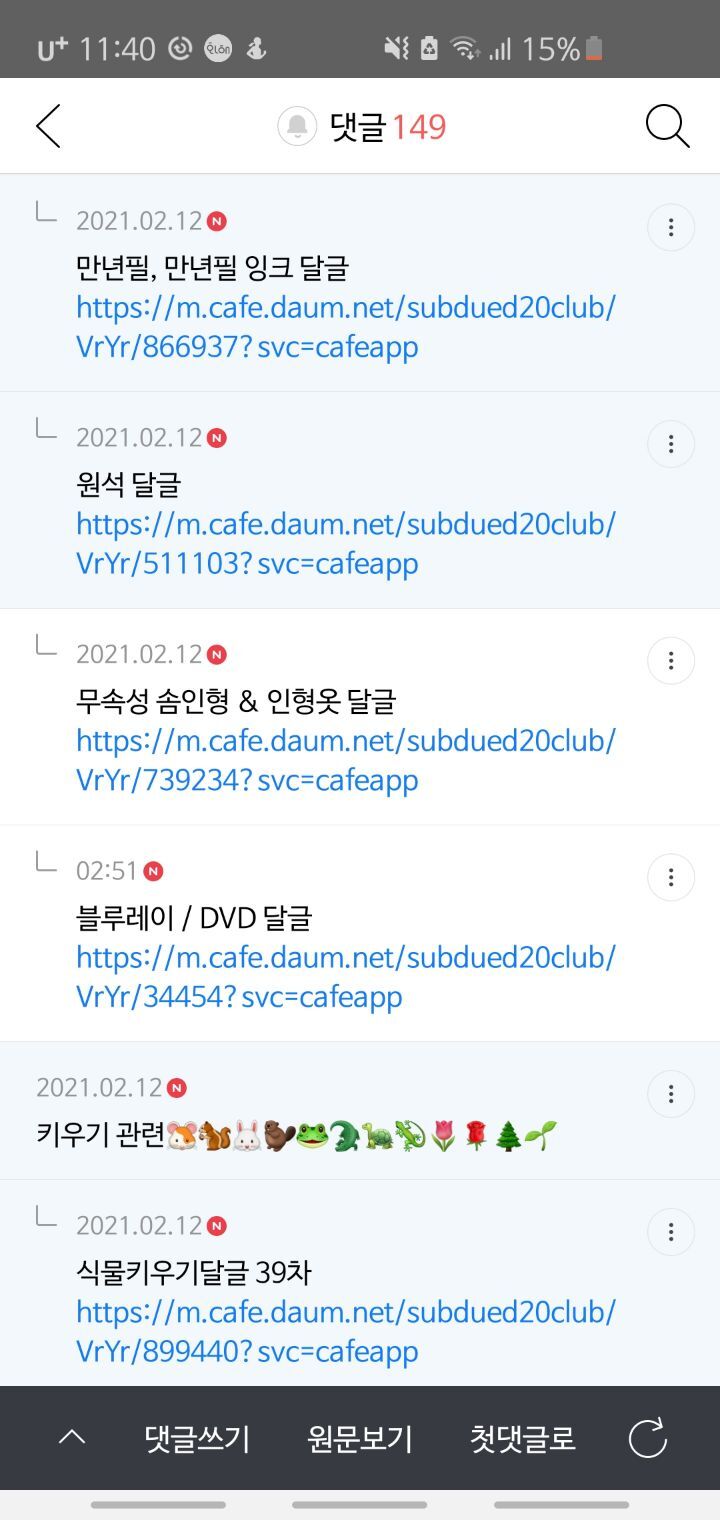This screenshot has width=720, height=1520.
Task: Write a comment with 댓글쓰기
Action: pos(197,1439)
